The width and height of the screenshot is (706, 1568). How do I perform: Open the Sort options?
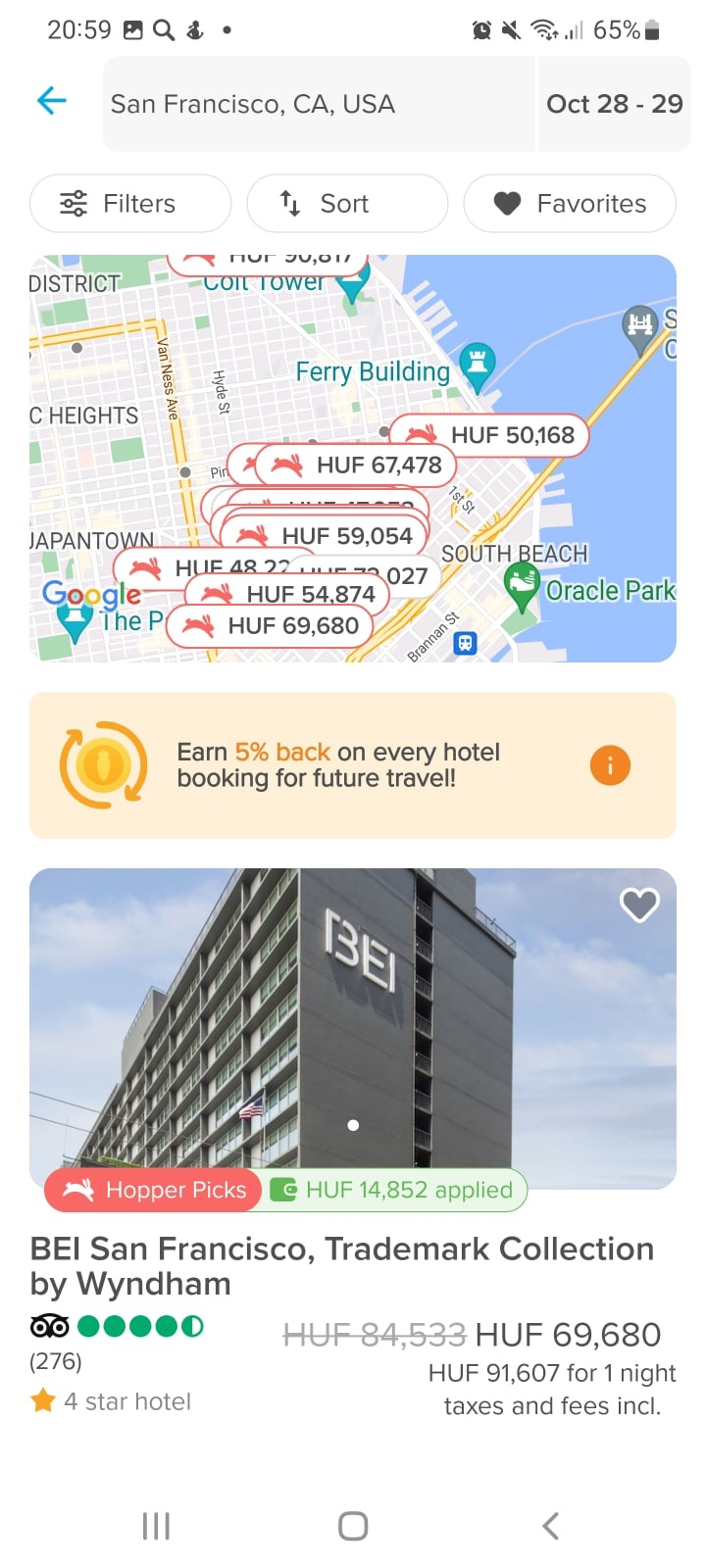pyautogui.click(x=347, y=204)
